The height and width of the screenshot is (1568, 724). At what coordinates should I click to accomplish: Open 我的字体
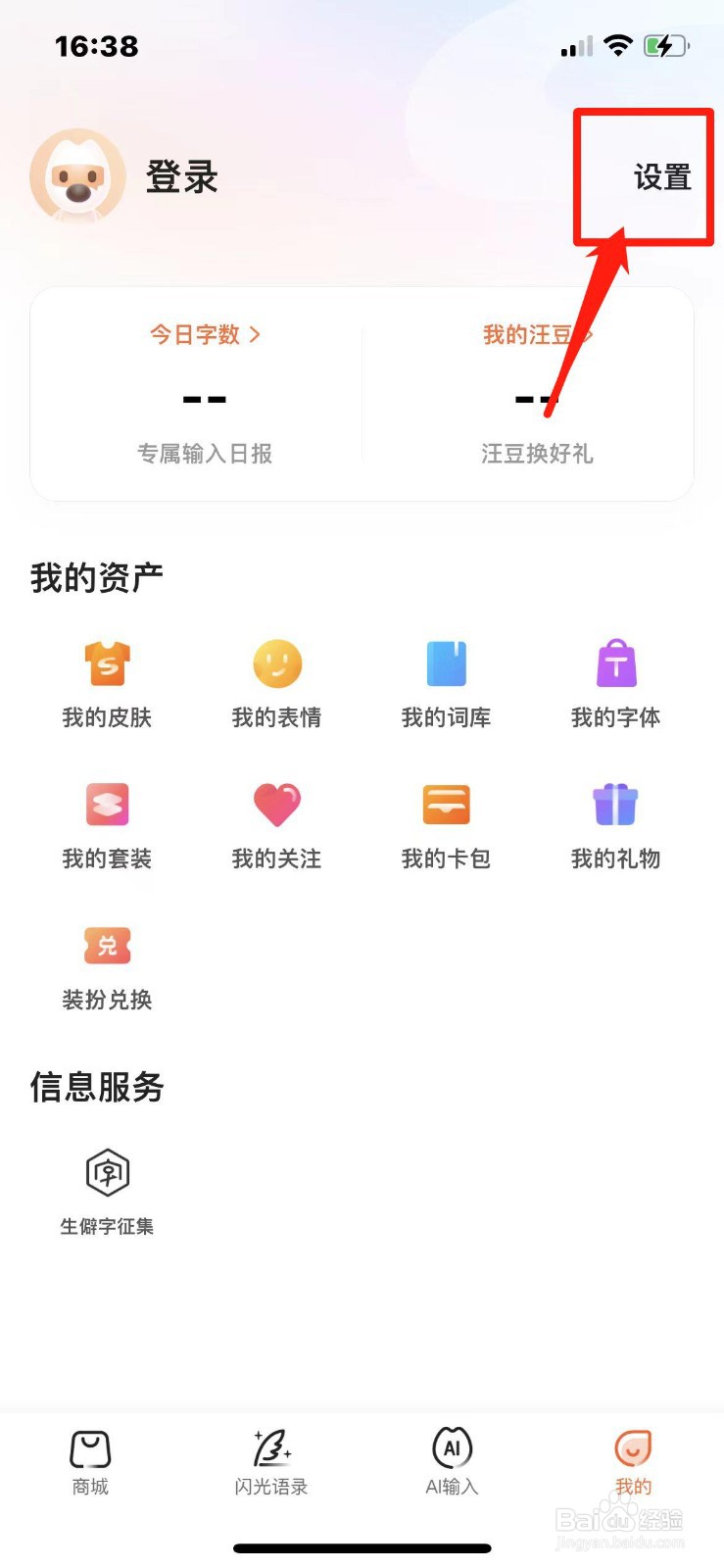615,682
